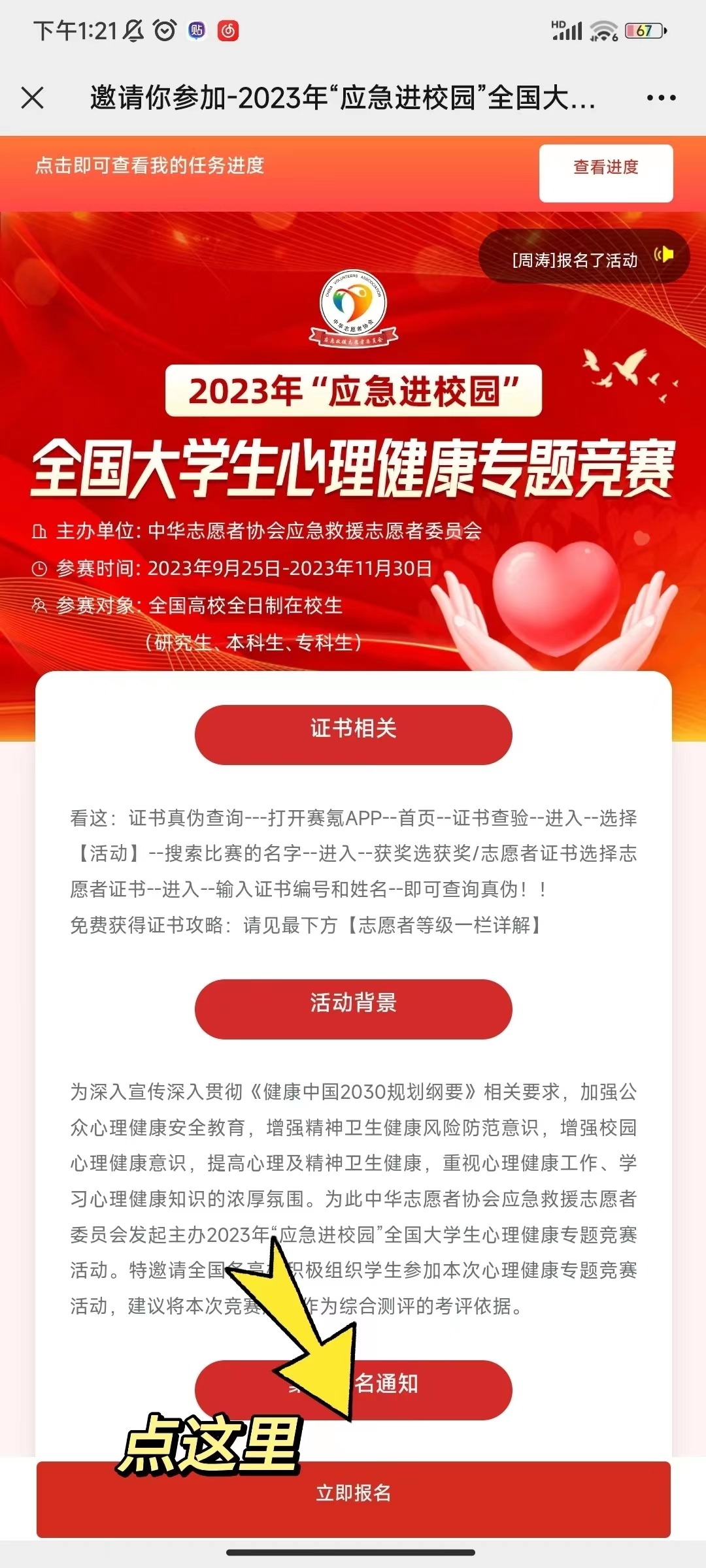Close the invitation webpage
This screenshot has width=706, height=1568.
[x=32, y=98]
